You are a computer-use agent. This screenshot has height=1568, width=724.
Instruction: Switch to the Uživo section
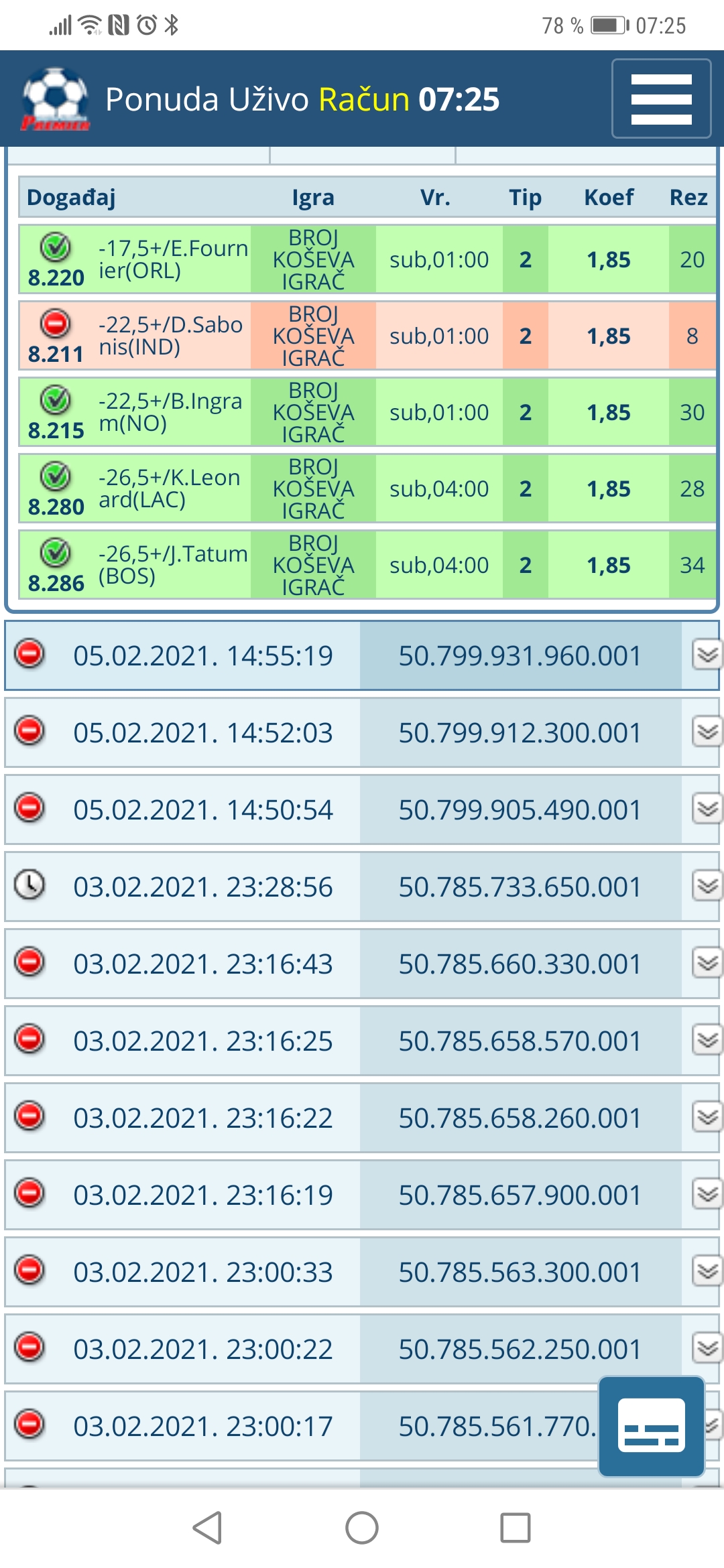pos(268,100)
